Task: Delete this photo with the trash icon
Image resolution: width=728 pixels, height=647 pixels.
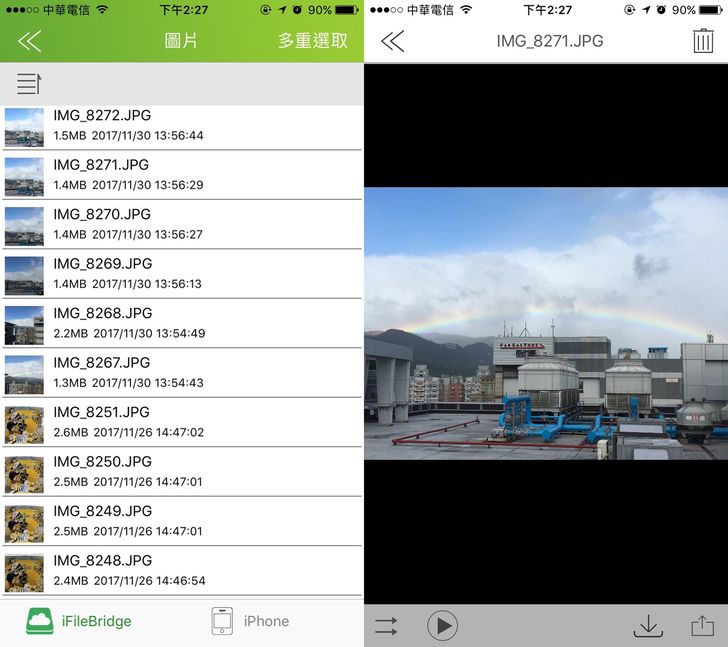Action: [x=703, y=41]
